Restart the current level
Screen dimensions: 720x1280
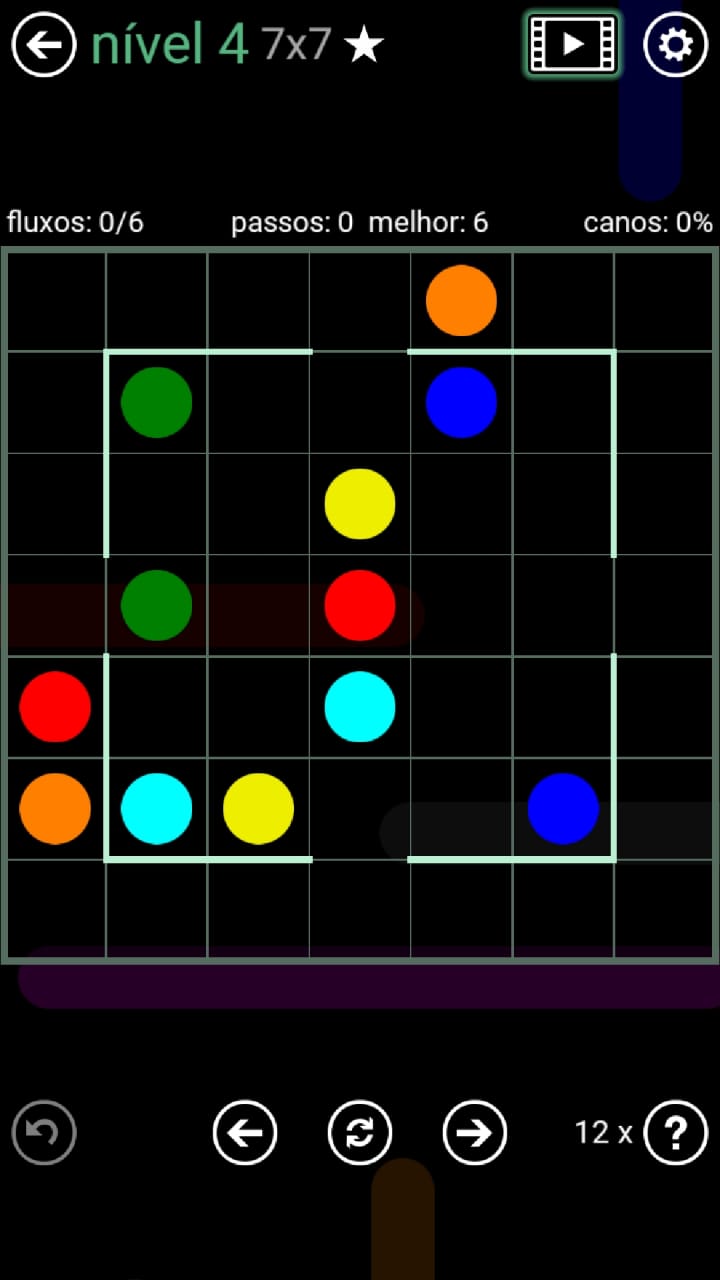coord(360,1132)
